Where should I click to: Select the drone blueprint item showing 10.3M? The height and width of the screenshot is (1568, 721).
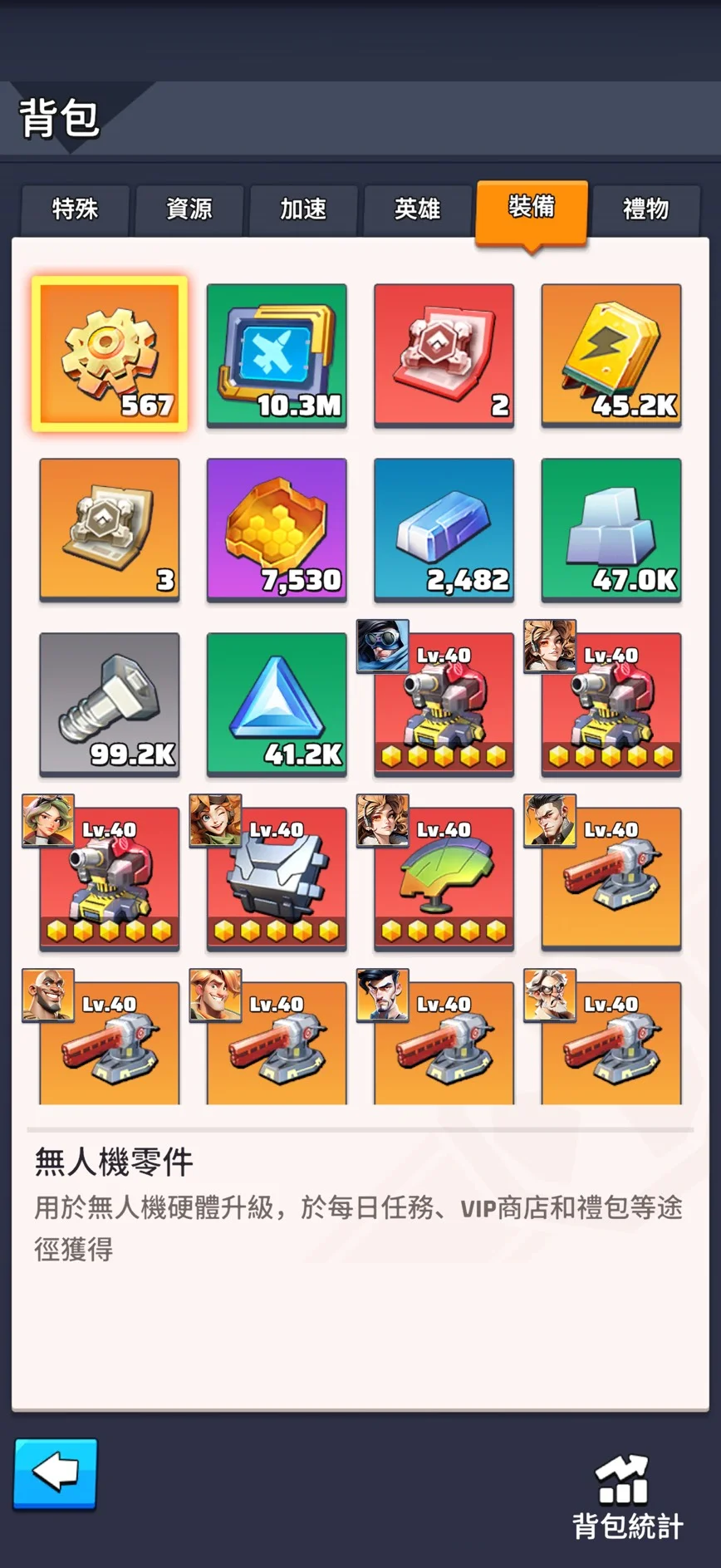pos(277,354)
